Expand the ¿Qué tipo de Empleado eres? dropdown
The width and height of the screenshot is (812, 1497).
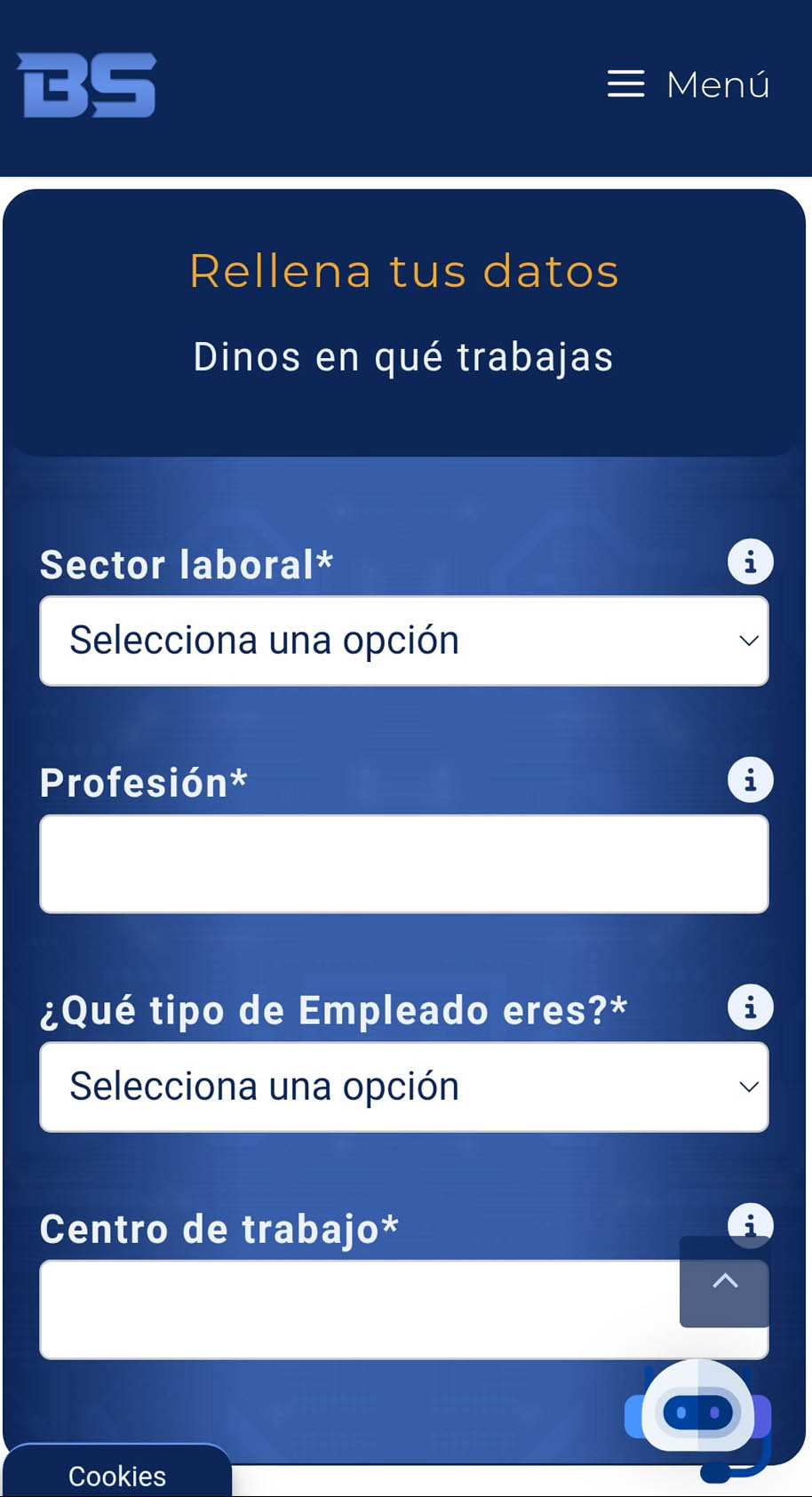(404, 1087)
